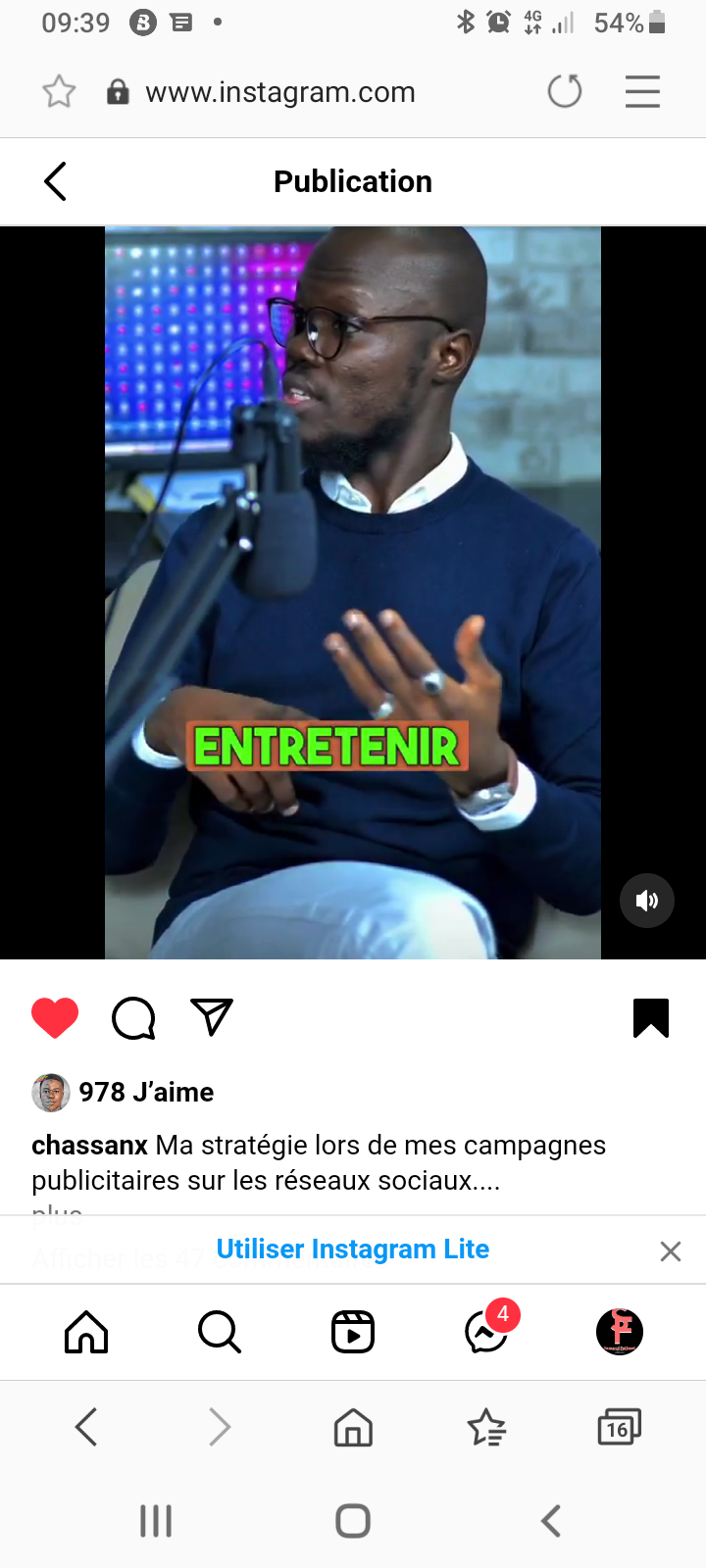Bookmark this page with the star icon
The height and width of the screenshot is (1568, 706).
59,92
